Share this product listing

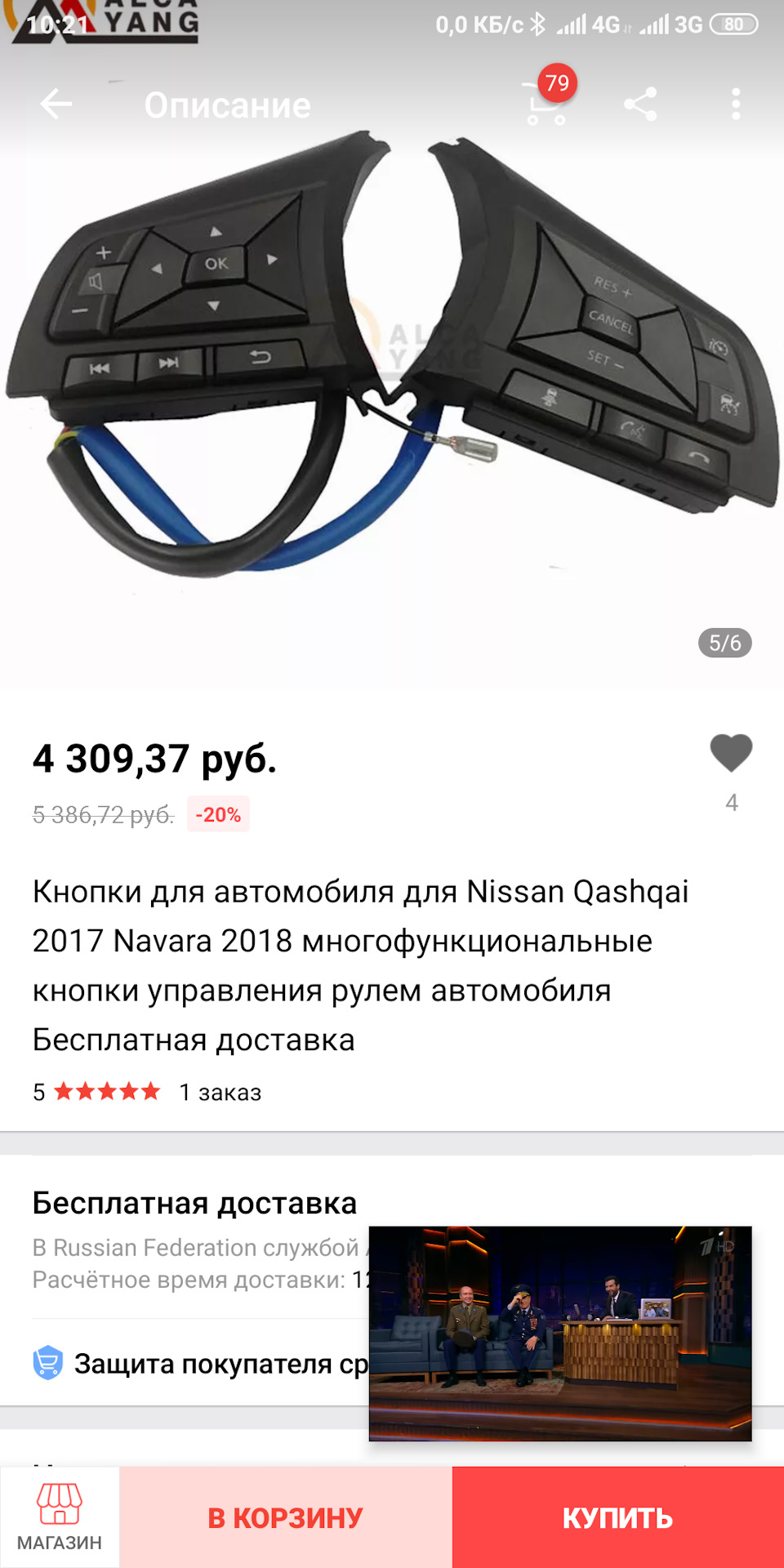[640, 105]
